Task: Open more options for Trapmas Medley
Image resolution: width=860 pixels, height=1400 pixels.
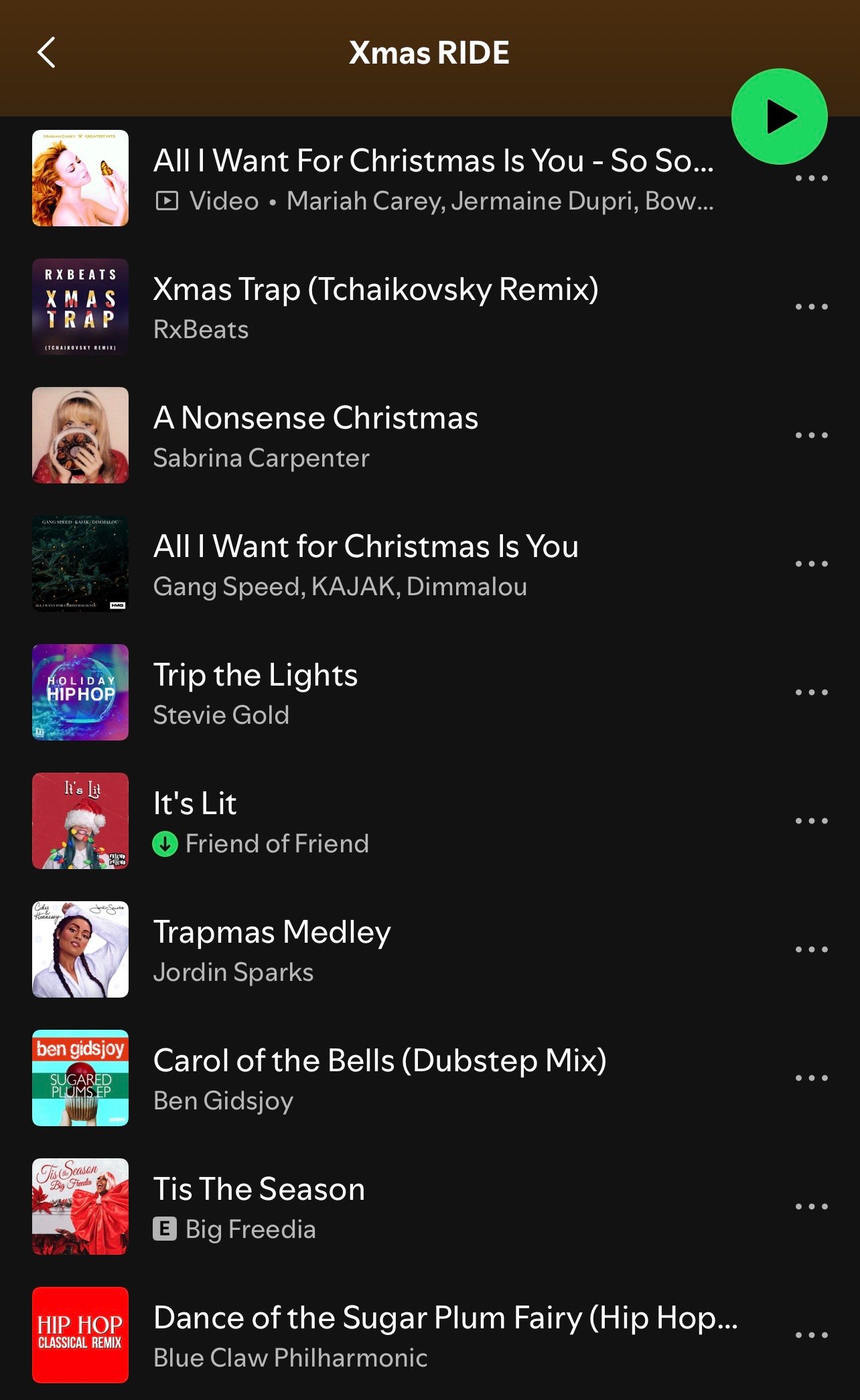Action: click(811, 949)
